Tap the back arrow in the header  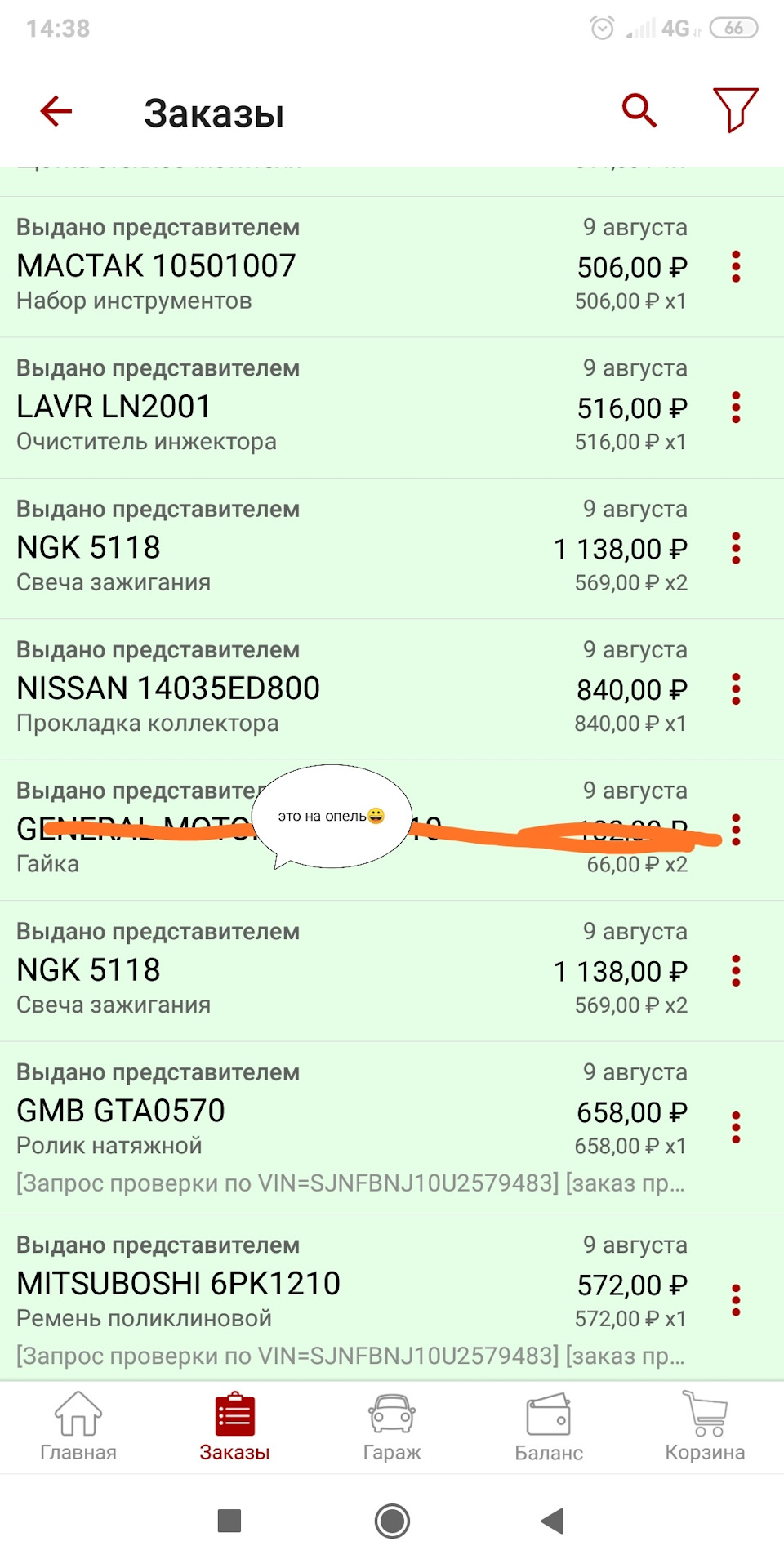pos(54,110)
